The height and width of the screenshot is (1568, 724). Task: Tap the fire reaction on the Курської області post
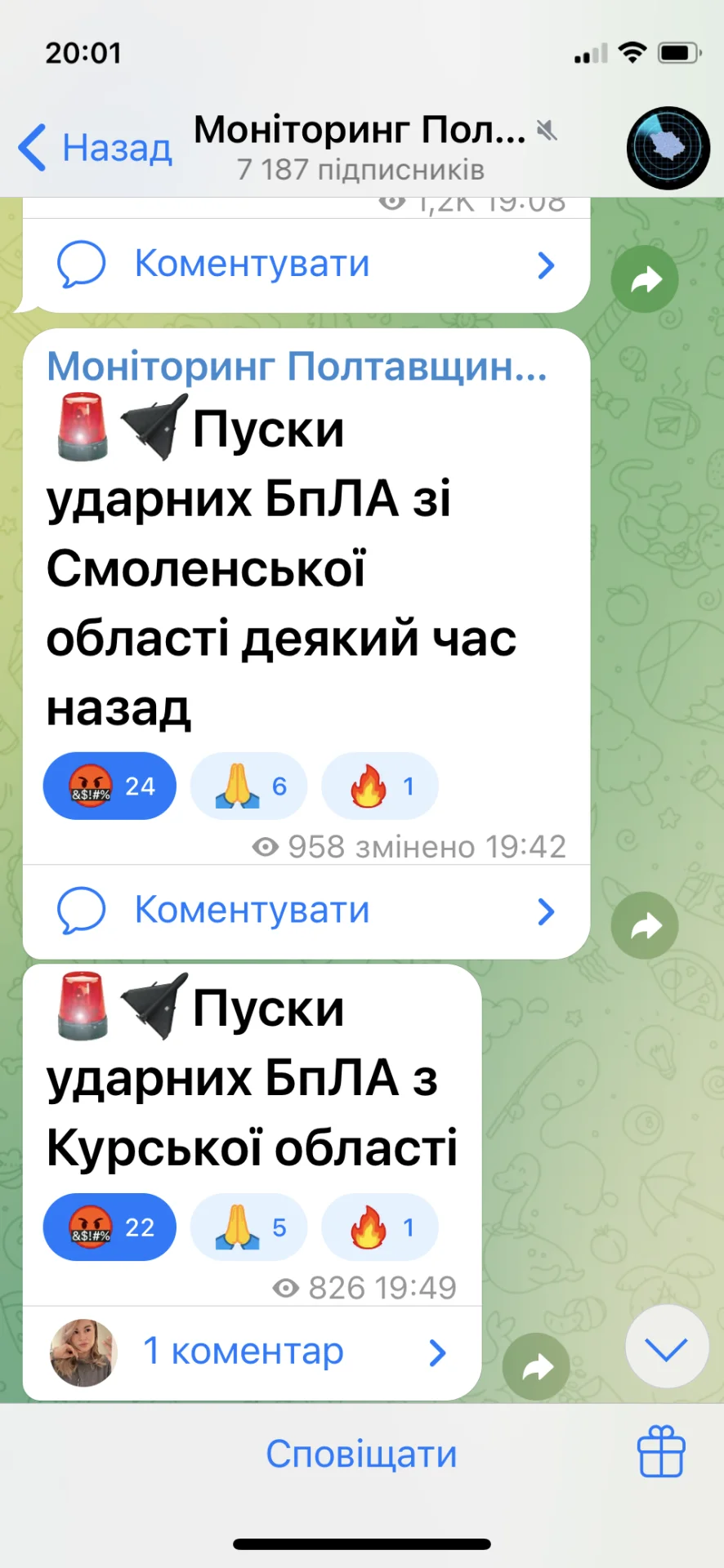380,1227
